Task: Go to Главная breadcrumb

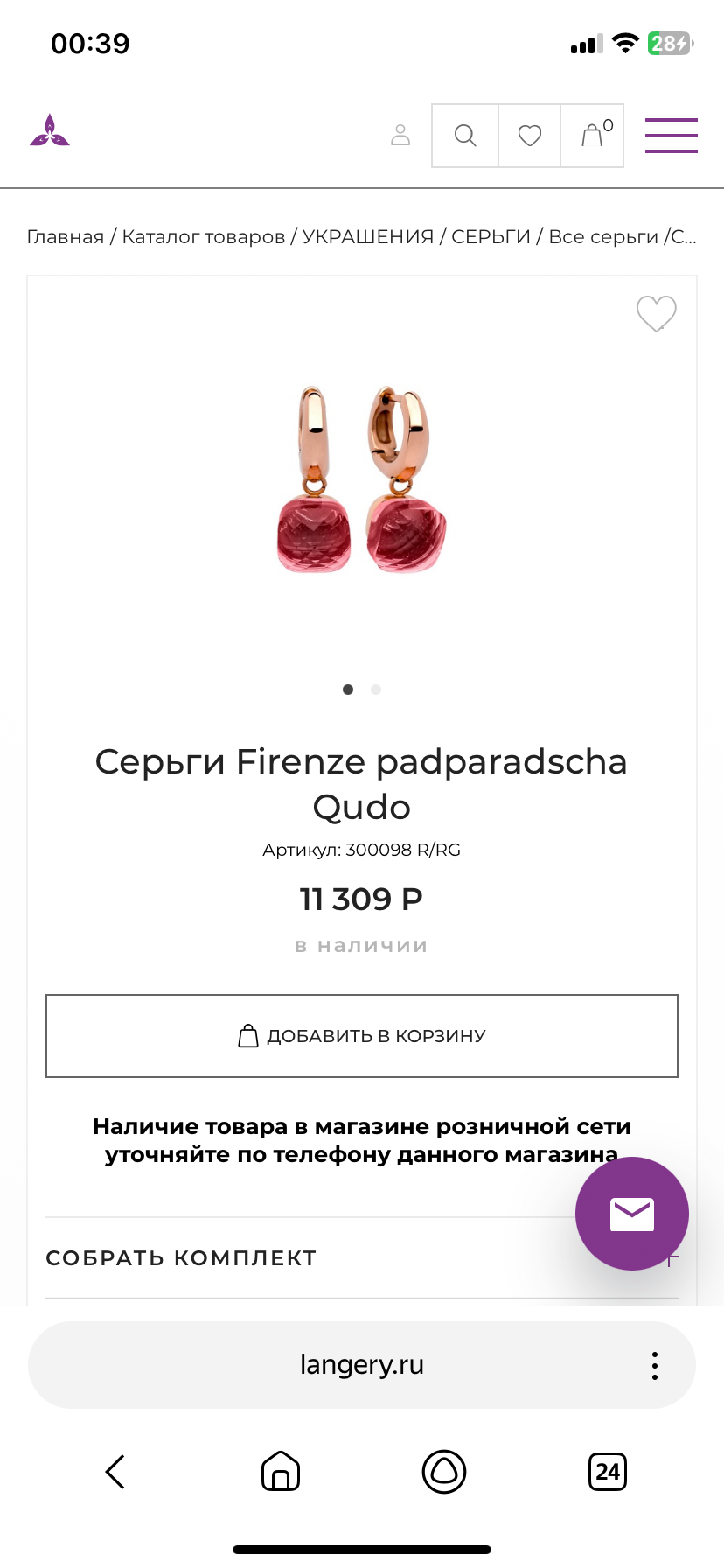Action: click(65, 237)
